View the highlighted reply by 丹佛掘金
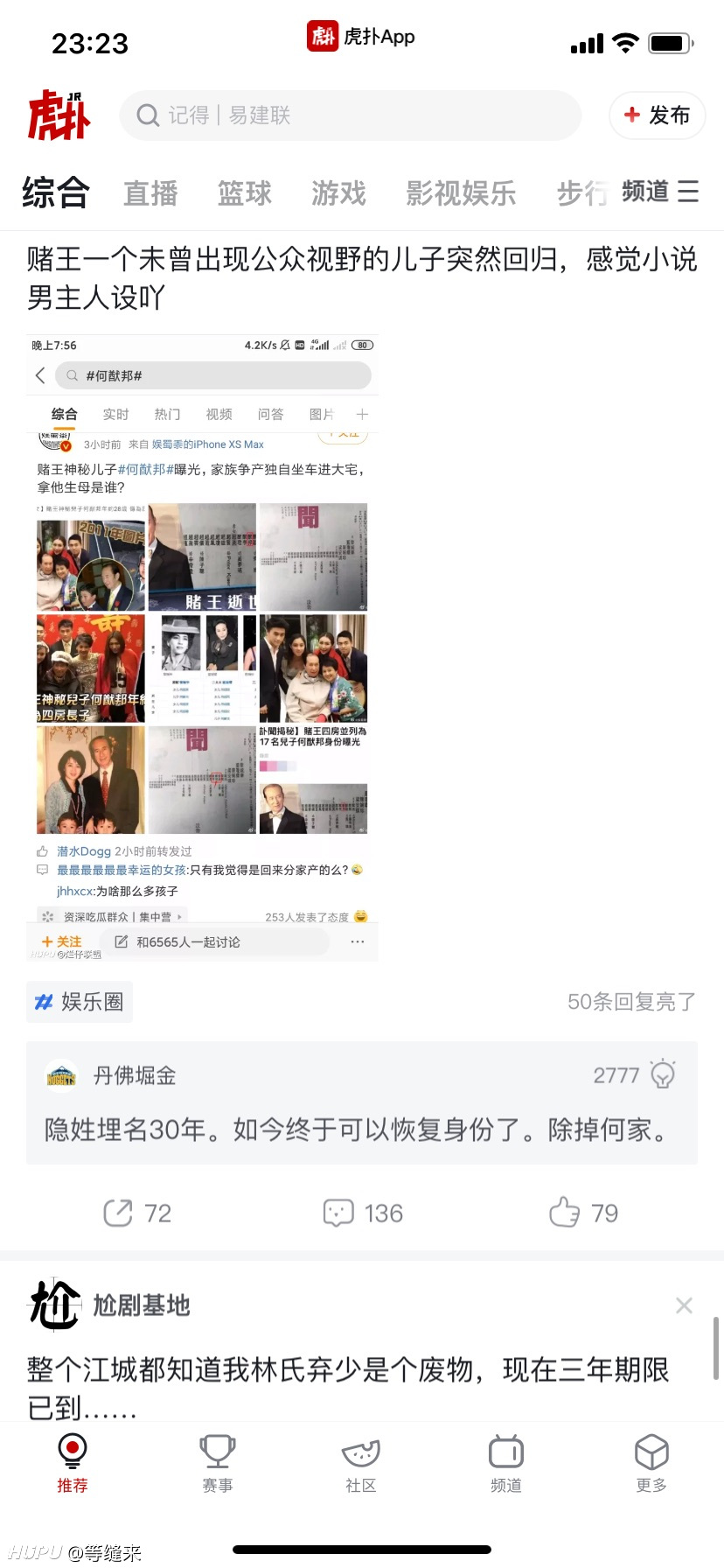The image size is (724, 1568). click(362, 1102)
